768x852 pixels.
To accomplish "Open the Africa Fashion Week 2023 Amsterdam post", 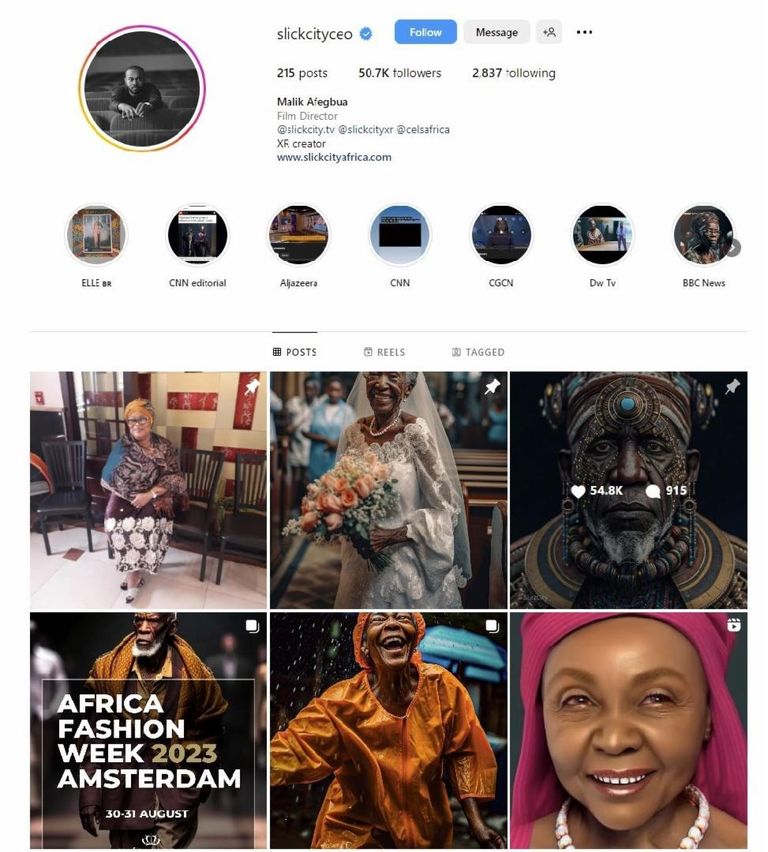I will (148, 730).
